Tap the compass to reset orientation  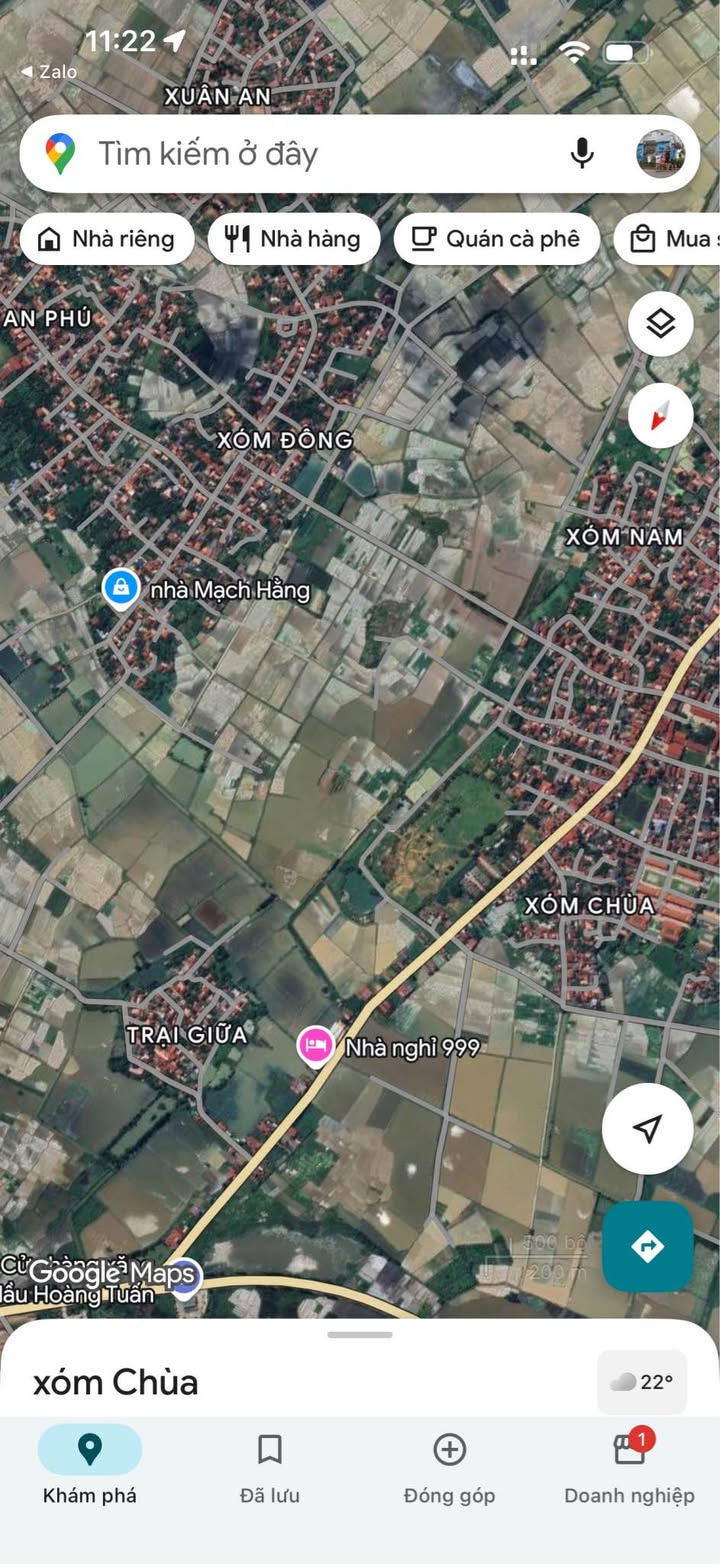pos(661,415)
